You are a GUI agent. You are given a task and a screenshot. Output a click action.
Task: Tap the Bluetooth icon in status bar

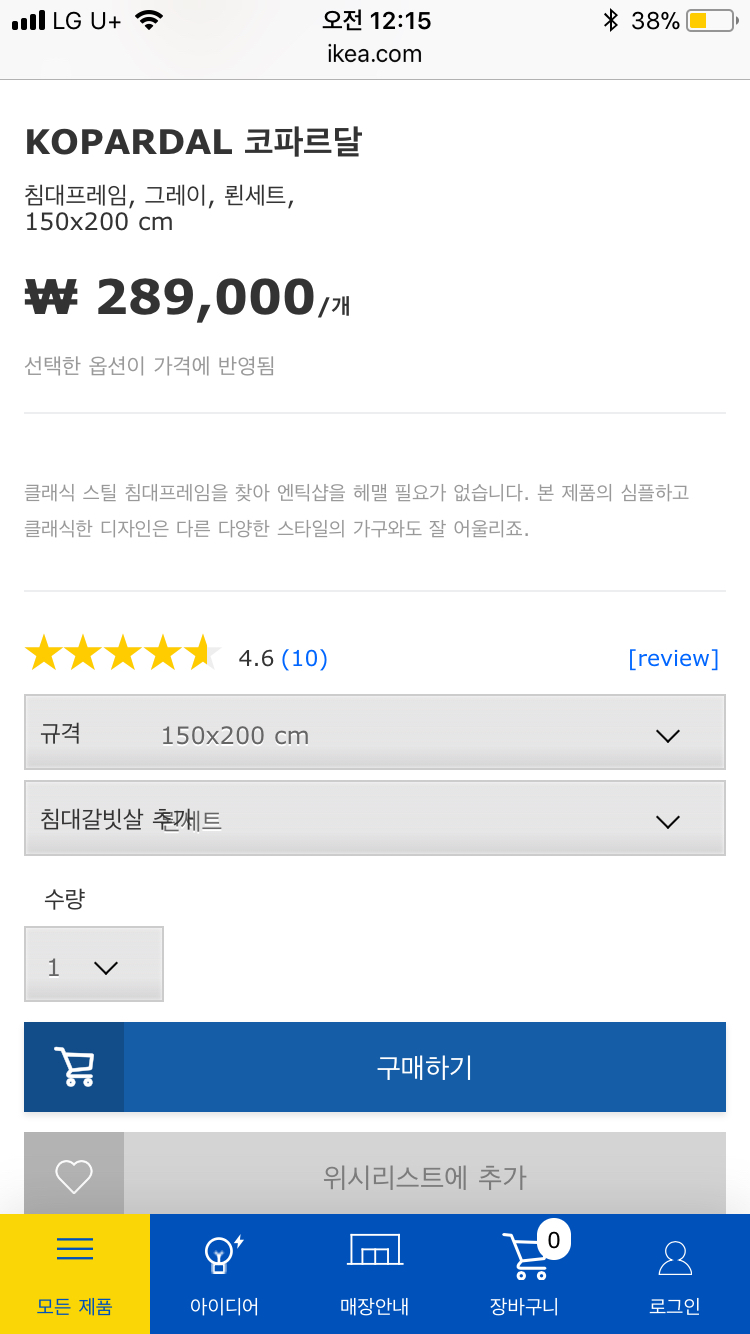610,18
